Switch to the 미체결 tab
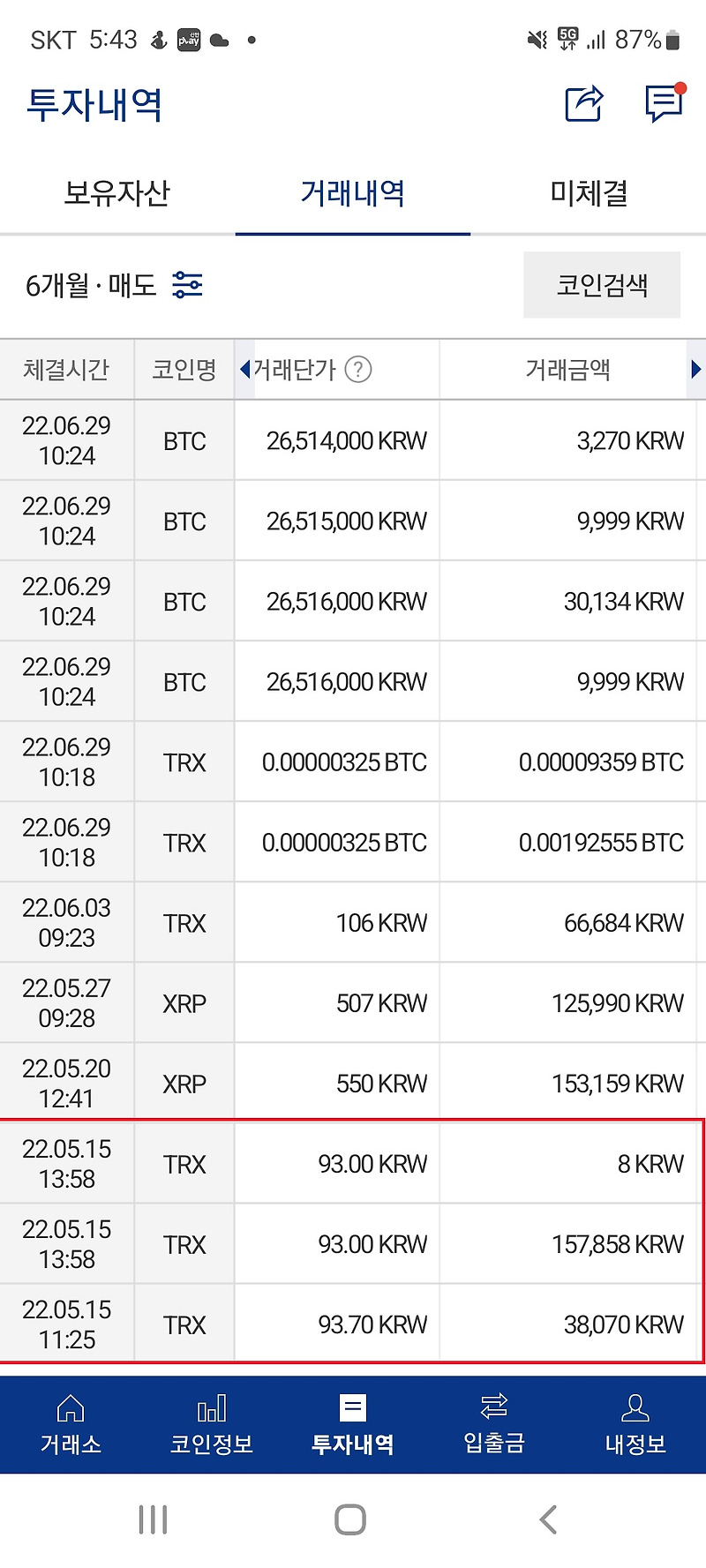 588,193
